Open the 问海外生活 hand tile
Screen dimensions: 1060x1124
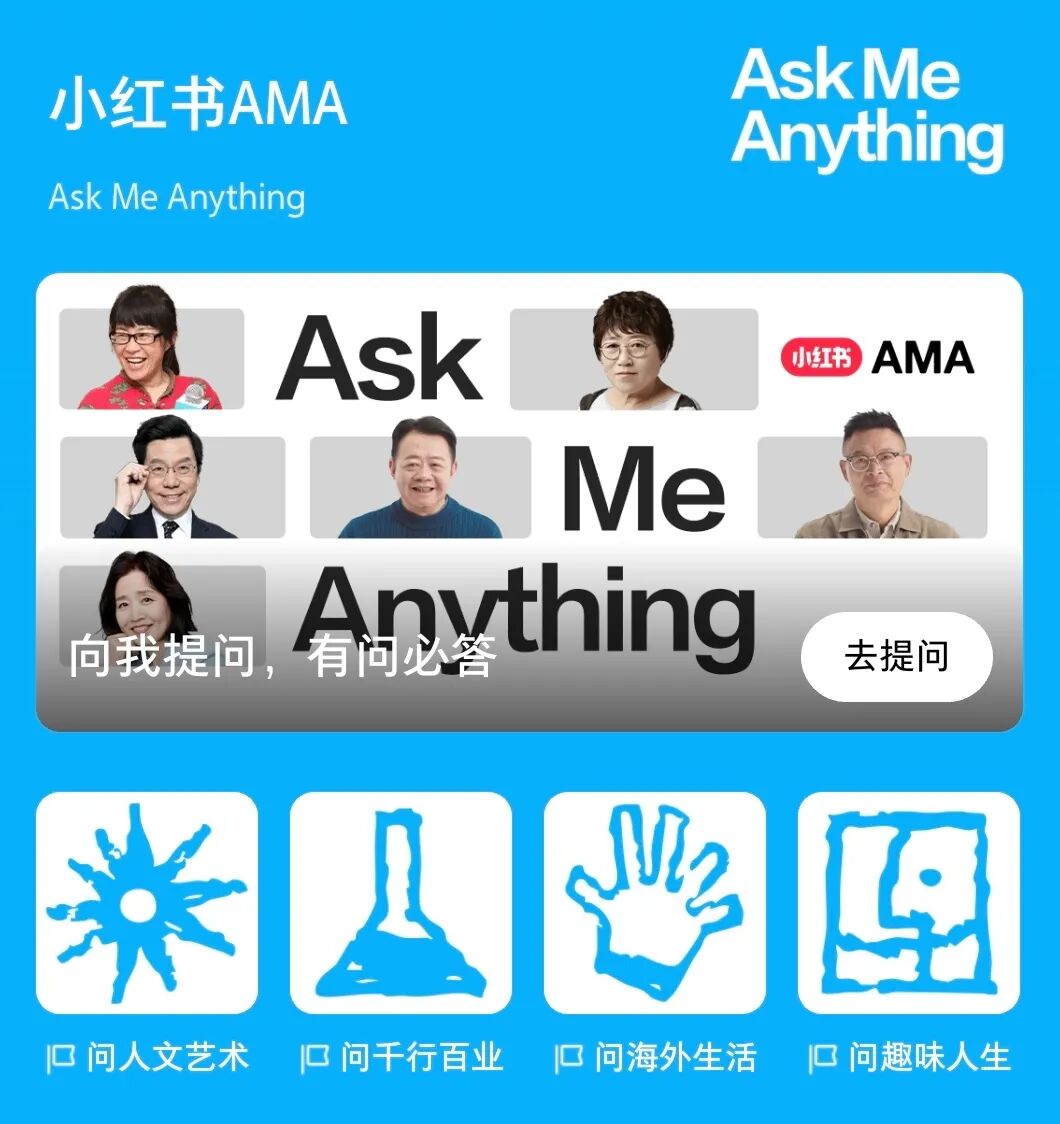(x=654, y=903)
